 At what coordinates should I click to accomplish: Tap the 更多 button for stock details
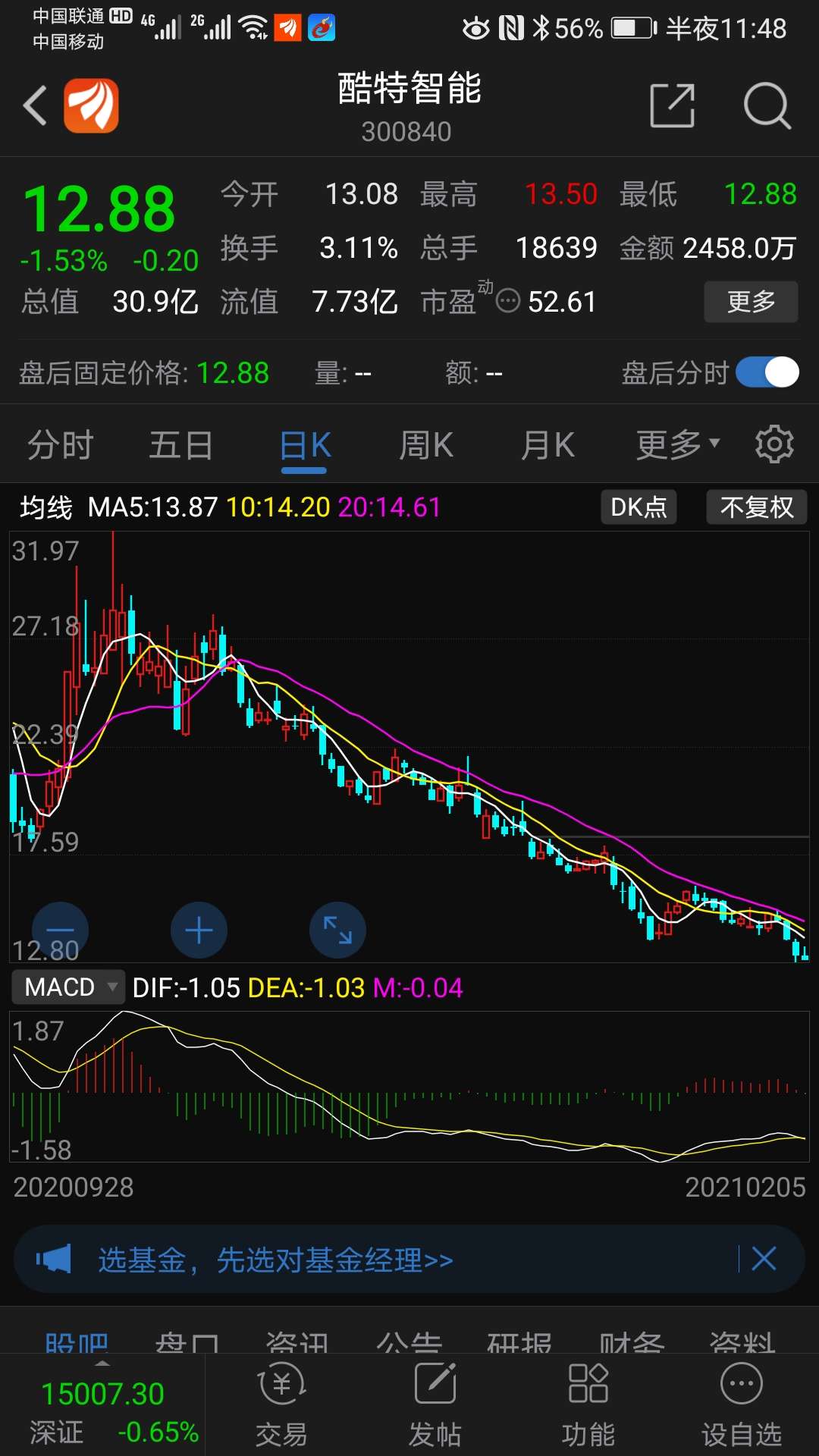click(750, 301)
